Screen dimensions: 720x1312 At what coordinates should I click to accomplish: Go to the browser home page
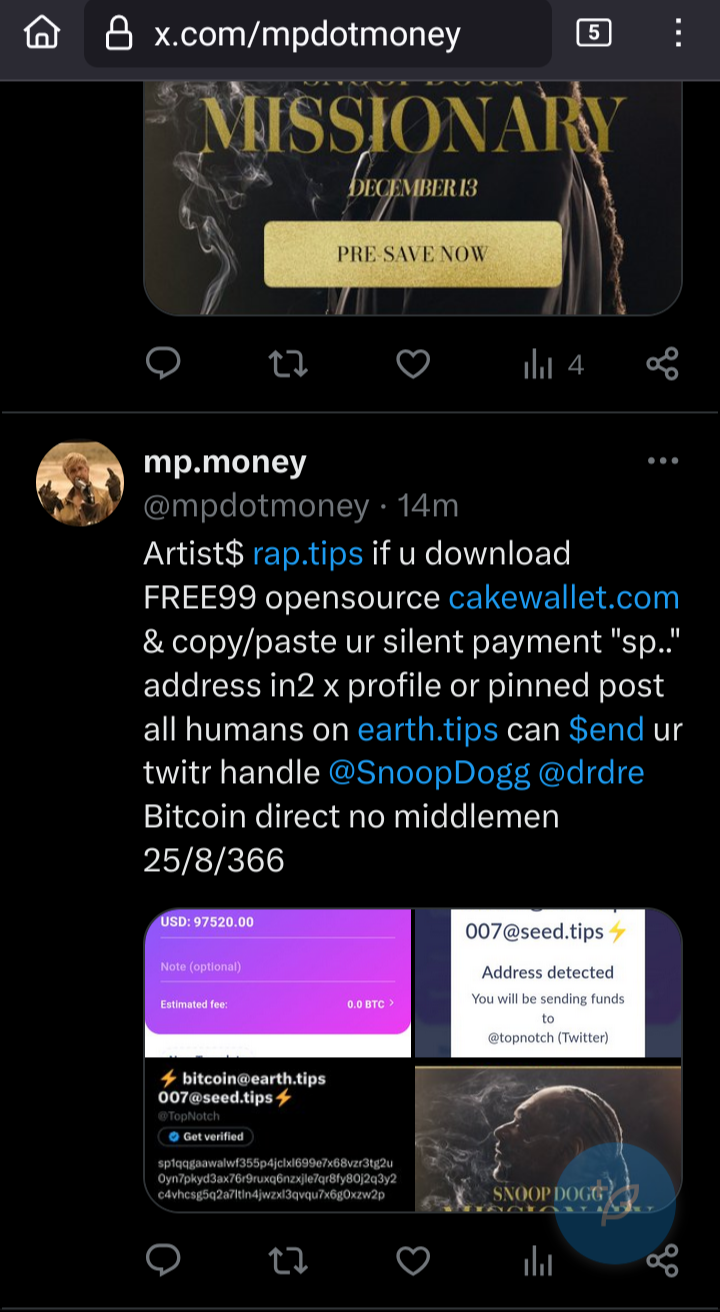coord(41,33)
